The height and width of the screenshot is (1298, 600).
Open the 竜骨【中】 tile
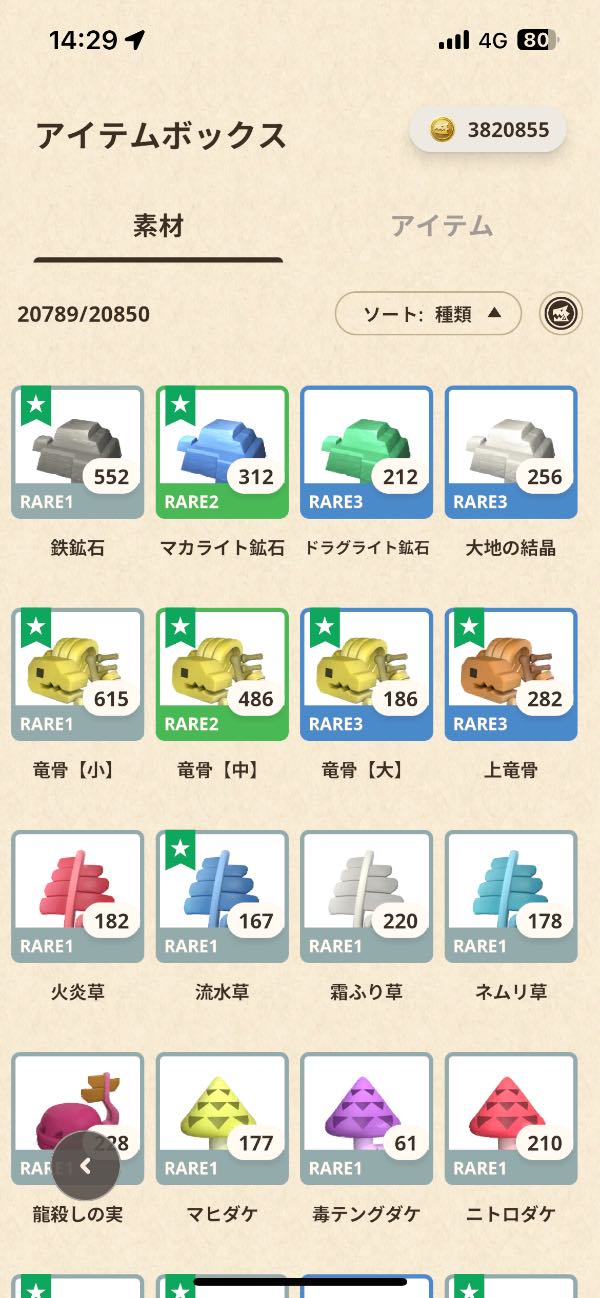click(x=222, y=674)
